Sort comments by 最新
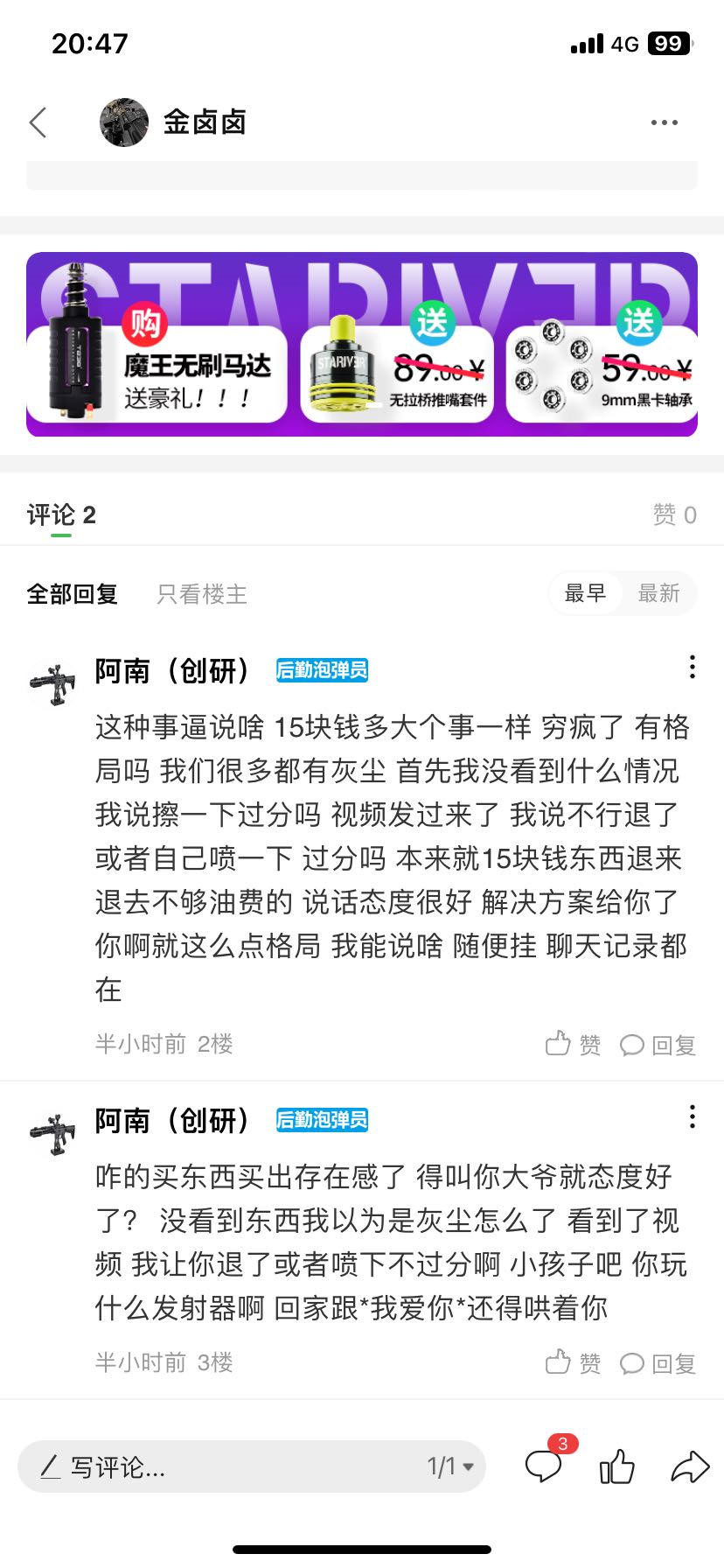Image resolution: width=724 pixels, height=1568 pixels. (658, 593)
